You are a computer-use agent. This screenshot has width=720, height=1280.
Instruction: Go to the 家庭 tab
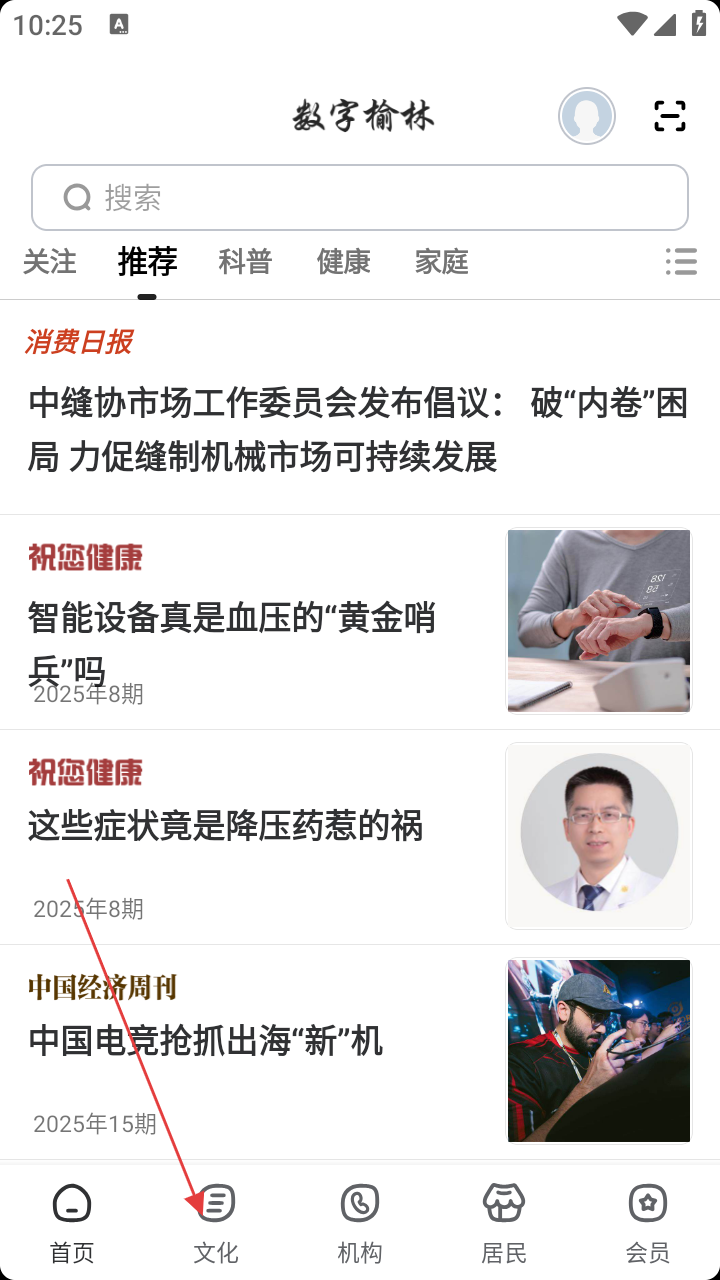pyautogui.click(x=441, y=262)
